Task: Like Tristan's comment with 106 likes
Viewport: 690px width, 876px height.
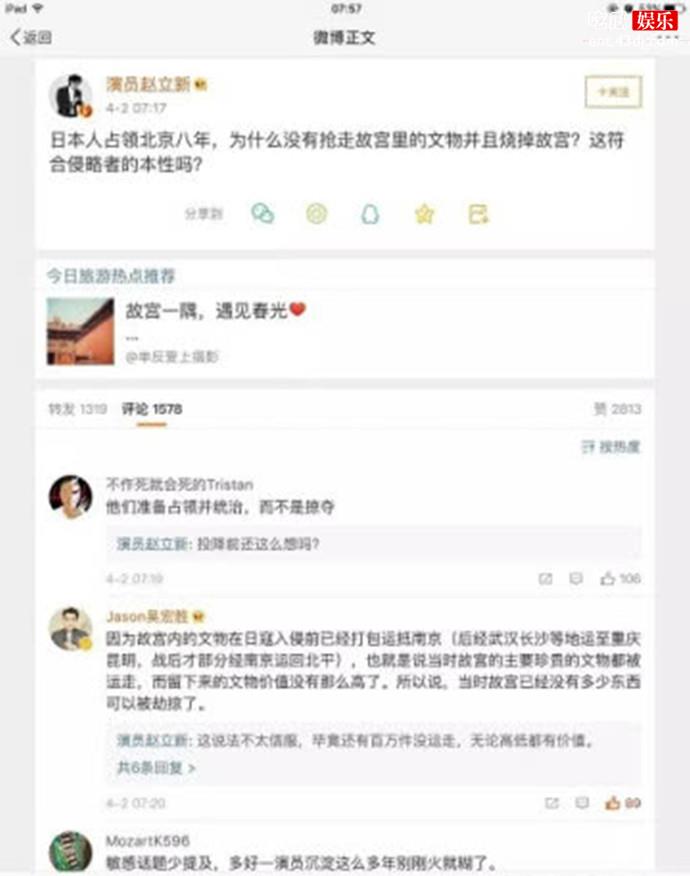Action: pyautogui.click(x=619, y=579)
